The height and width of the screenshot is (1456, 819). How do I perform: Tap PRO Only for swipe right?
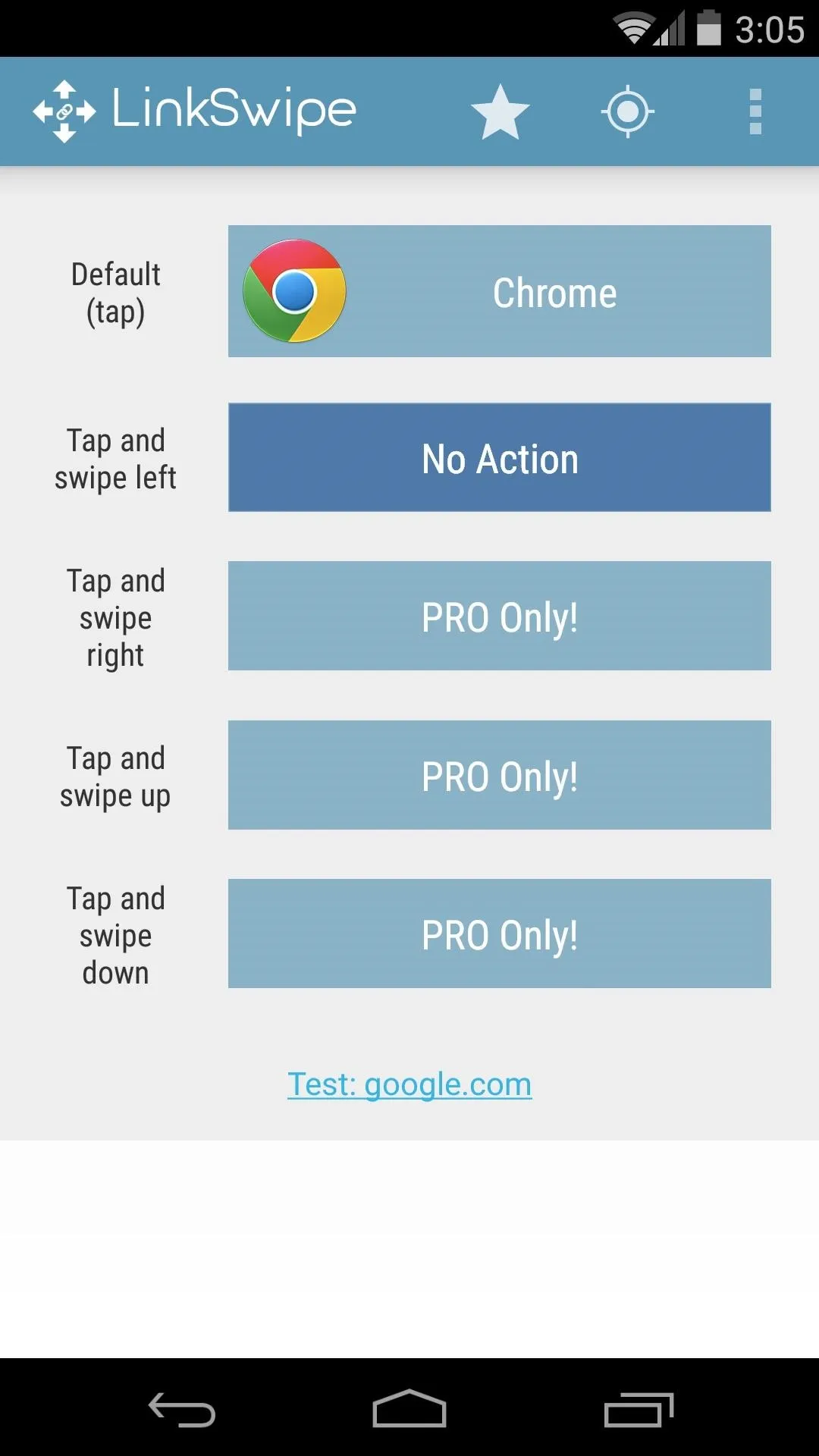click(x=500, y=616)
